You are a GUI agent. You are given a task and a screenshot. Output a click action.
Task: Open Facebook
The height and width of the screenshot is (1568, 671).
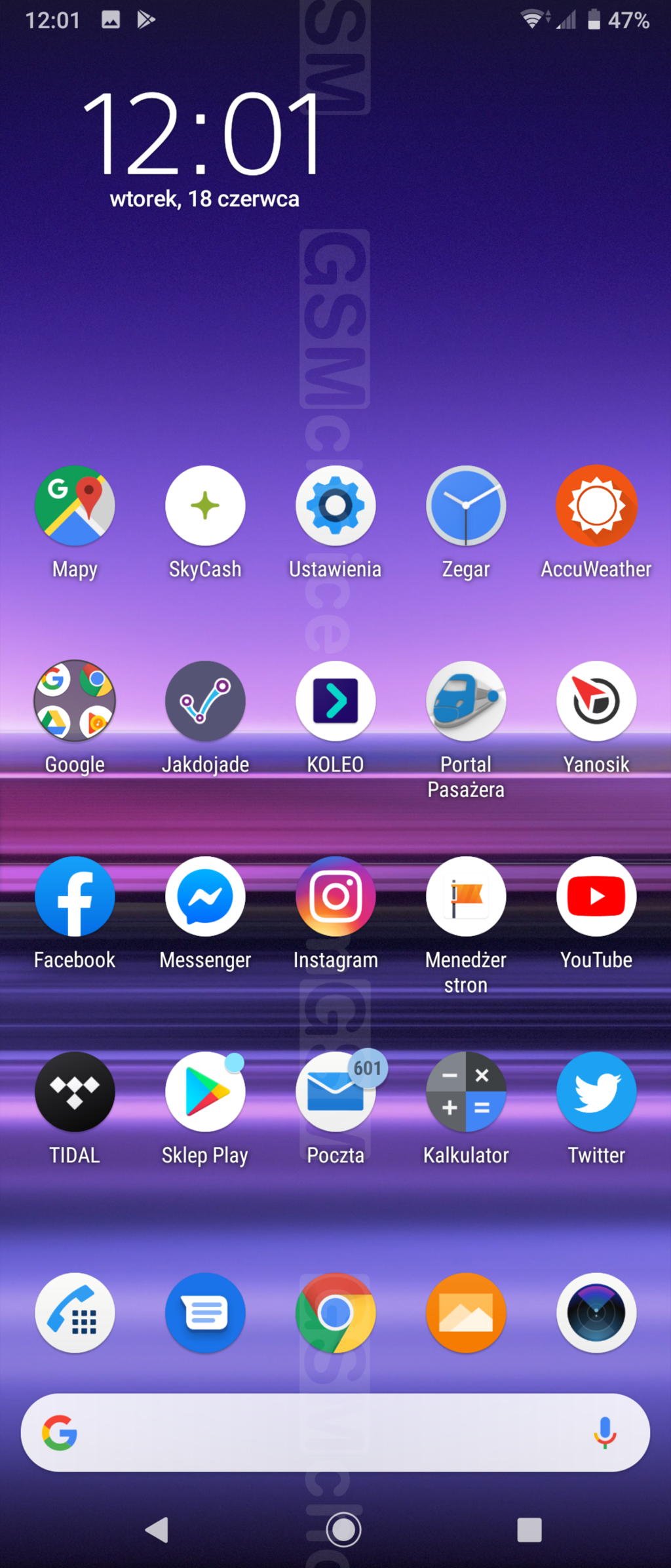(x=75, y=896)
